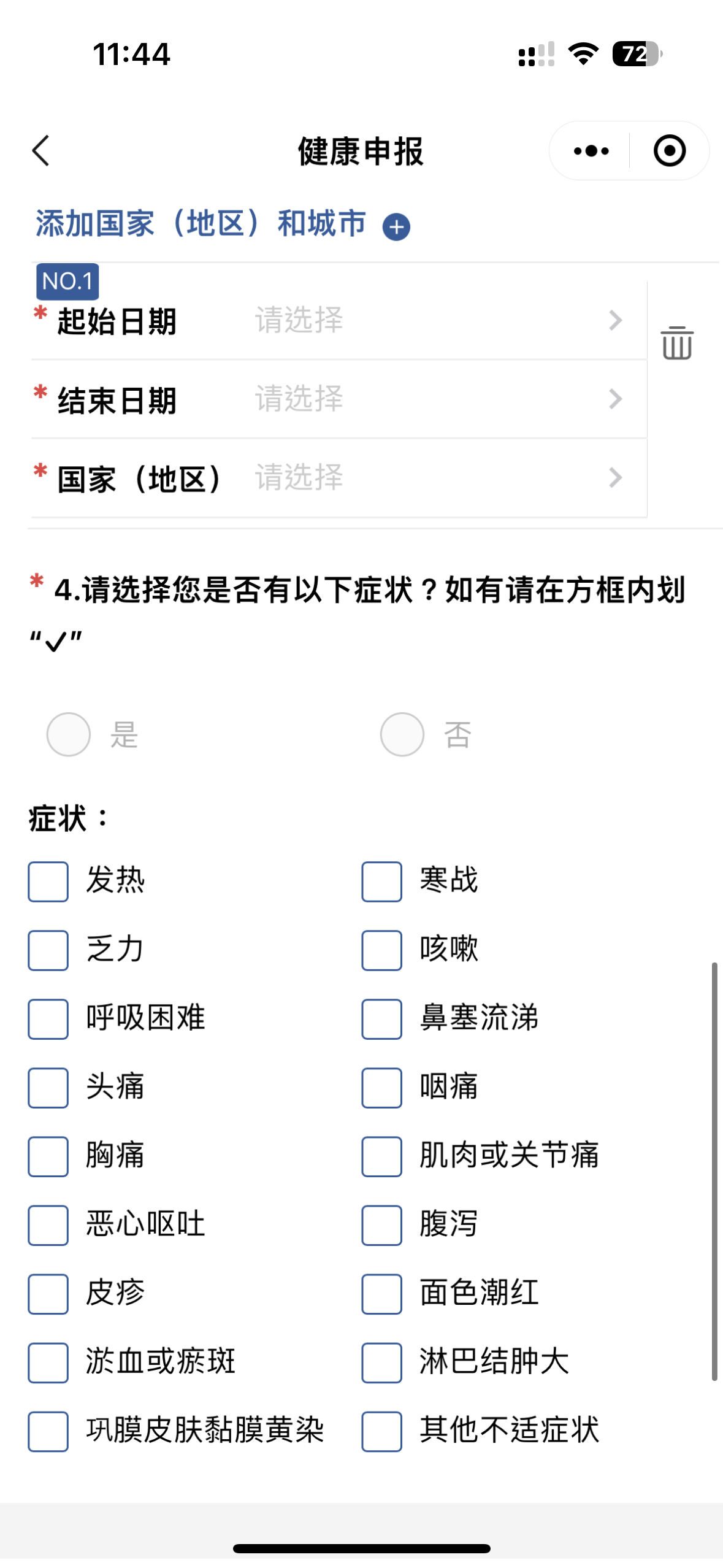Viewport: 723px width, 1568px height.
Task: Select the 是 radio button
Action: click(68, 733)
